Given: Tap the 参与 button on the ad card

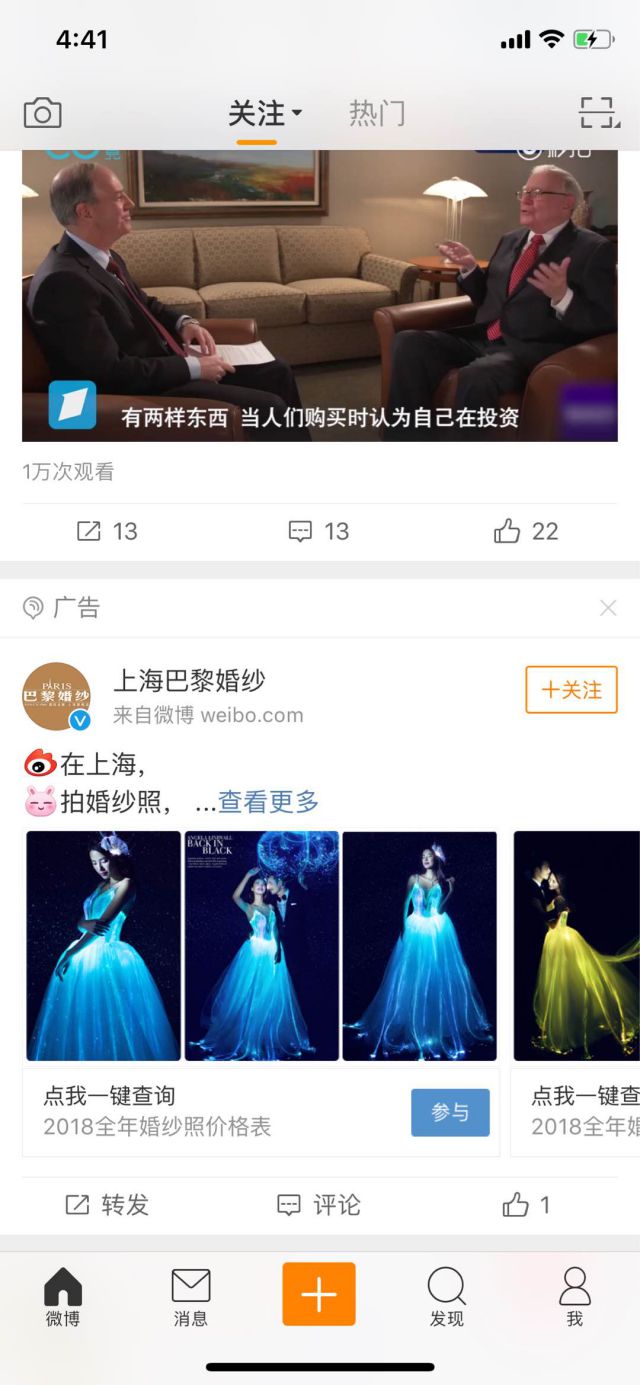Looking at the screenshot, I should coord(450,1112).
